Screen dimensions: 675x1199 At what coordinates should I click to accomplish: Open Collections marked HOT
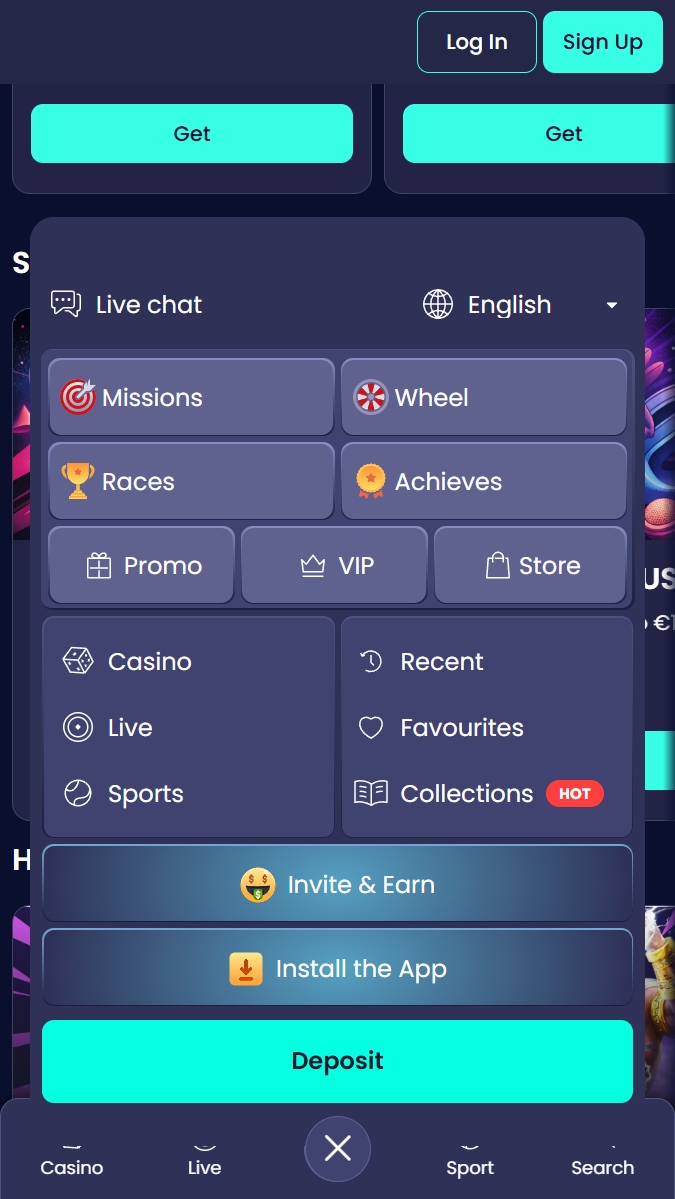(x=479, y=794)
